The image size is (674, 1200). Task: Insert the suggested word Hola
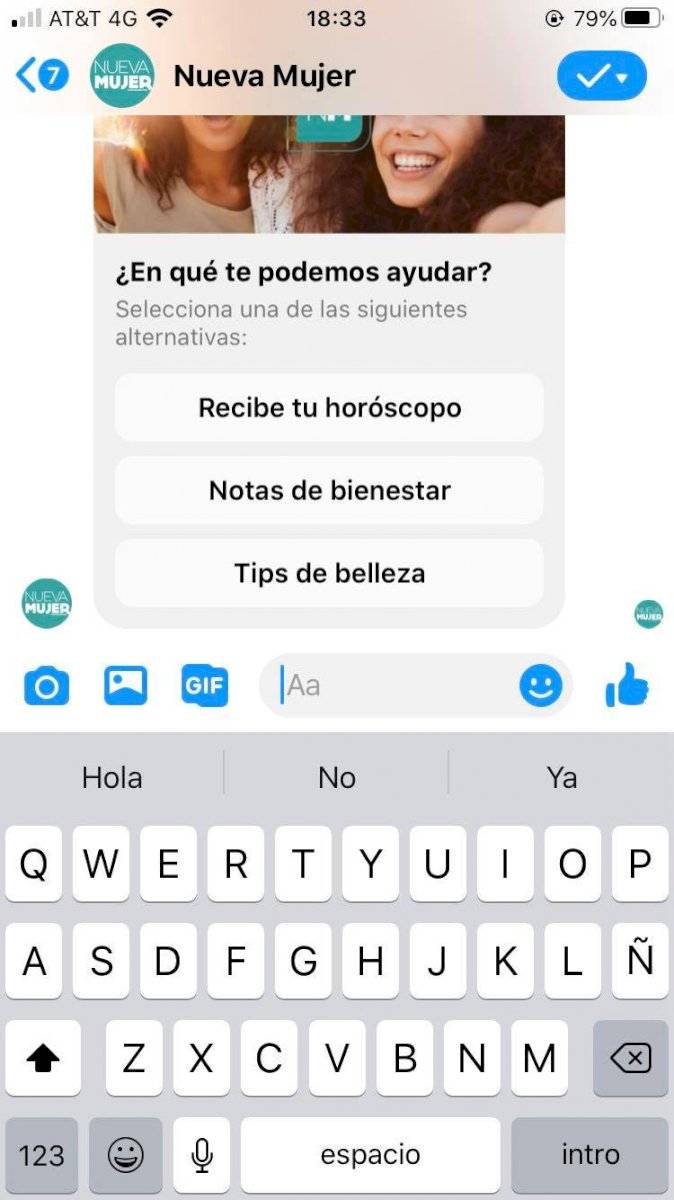tap(112, 777)
